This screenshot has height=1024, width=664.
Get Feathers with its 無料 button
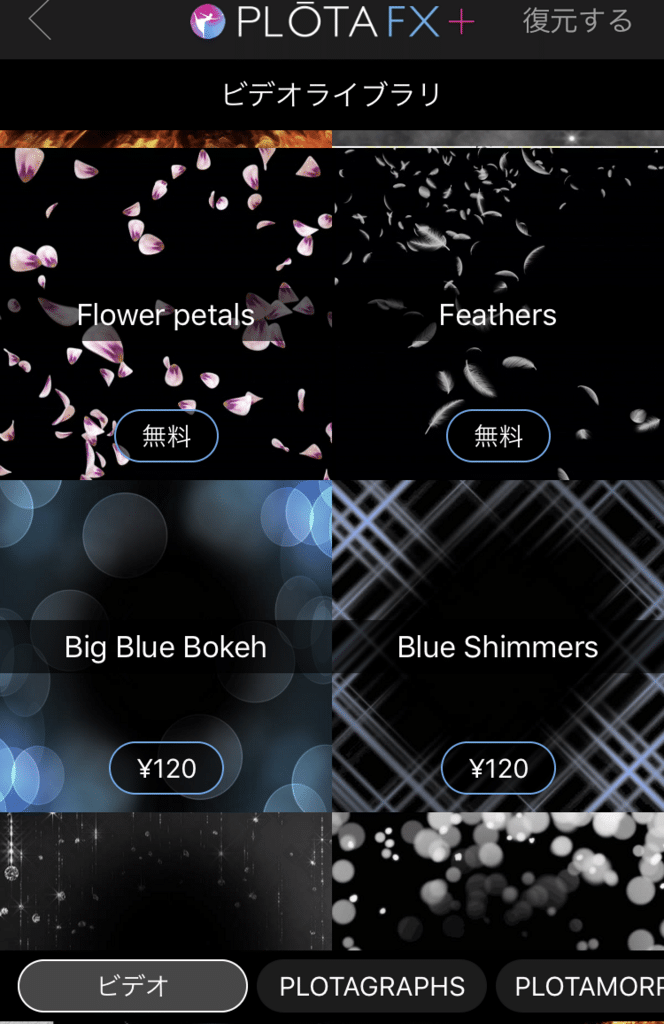498,436
